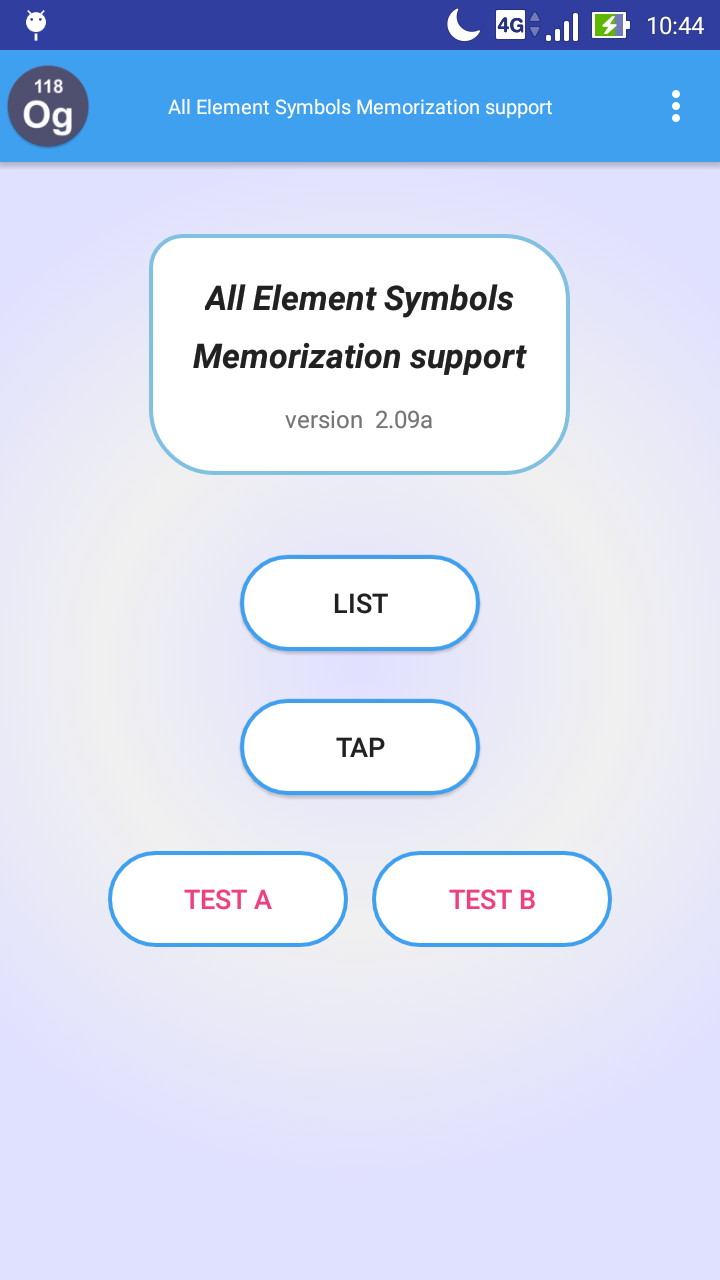Select the All Element Symbols heading text
720x1280 pixels.
[359, 298]
